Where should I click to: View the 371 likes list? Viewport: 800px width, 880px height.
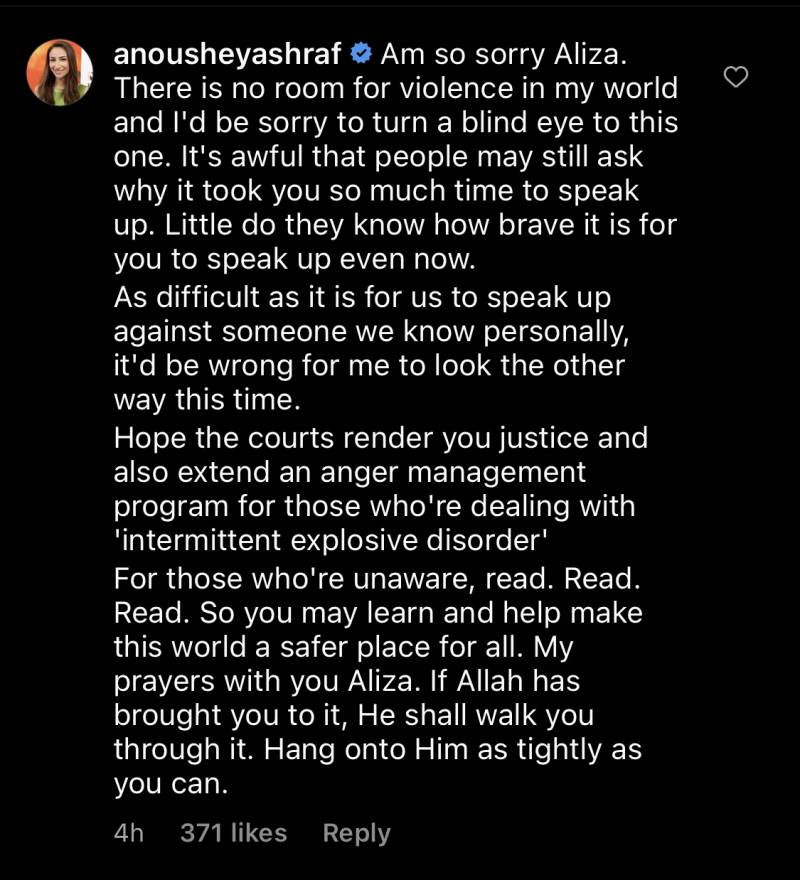pyautogui.click(x=233, y=833)
